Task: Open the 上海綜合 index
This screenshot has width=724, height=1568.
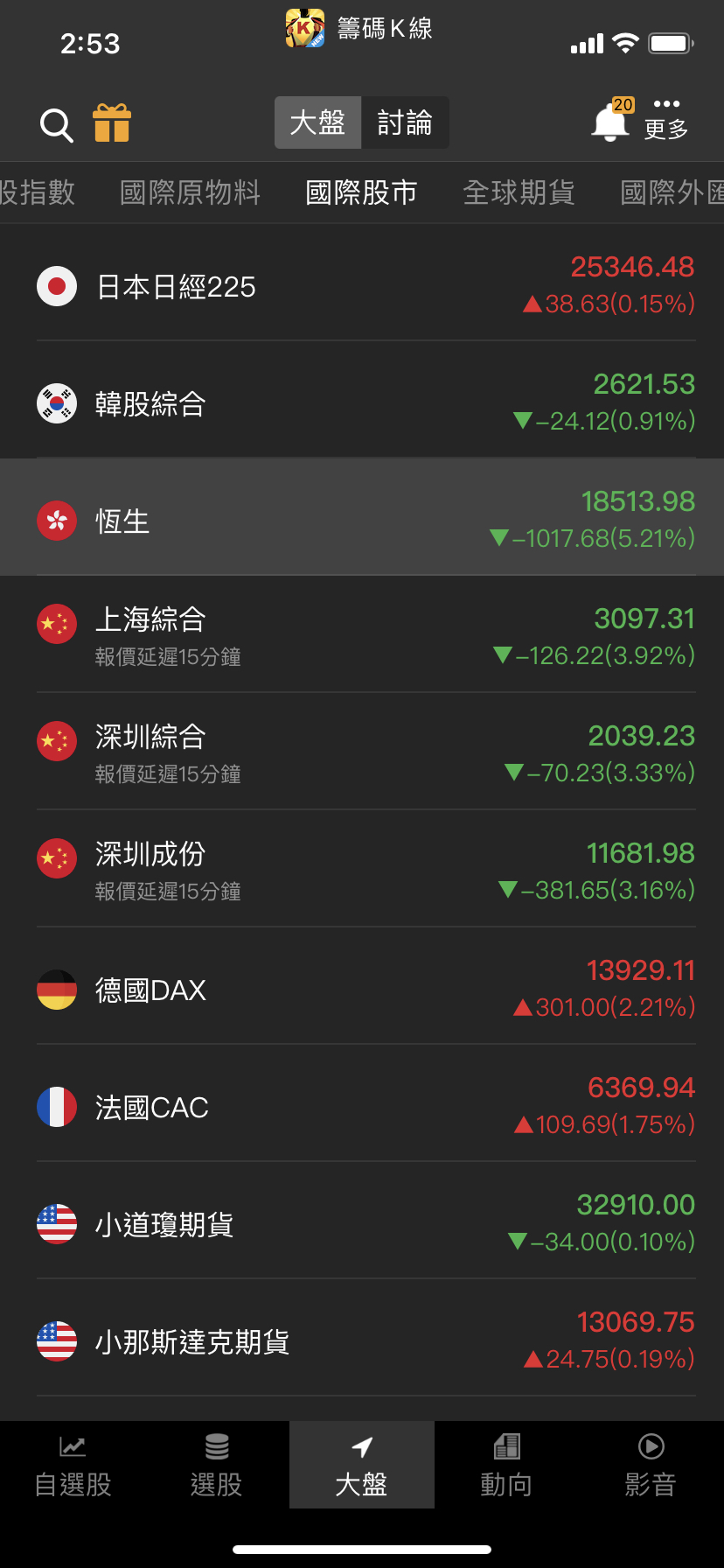Action: (x=362, y=636)
